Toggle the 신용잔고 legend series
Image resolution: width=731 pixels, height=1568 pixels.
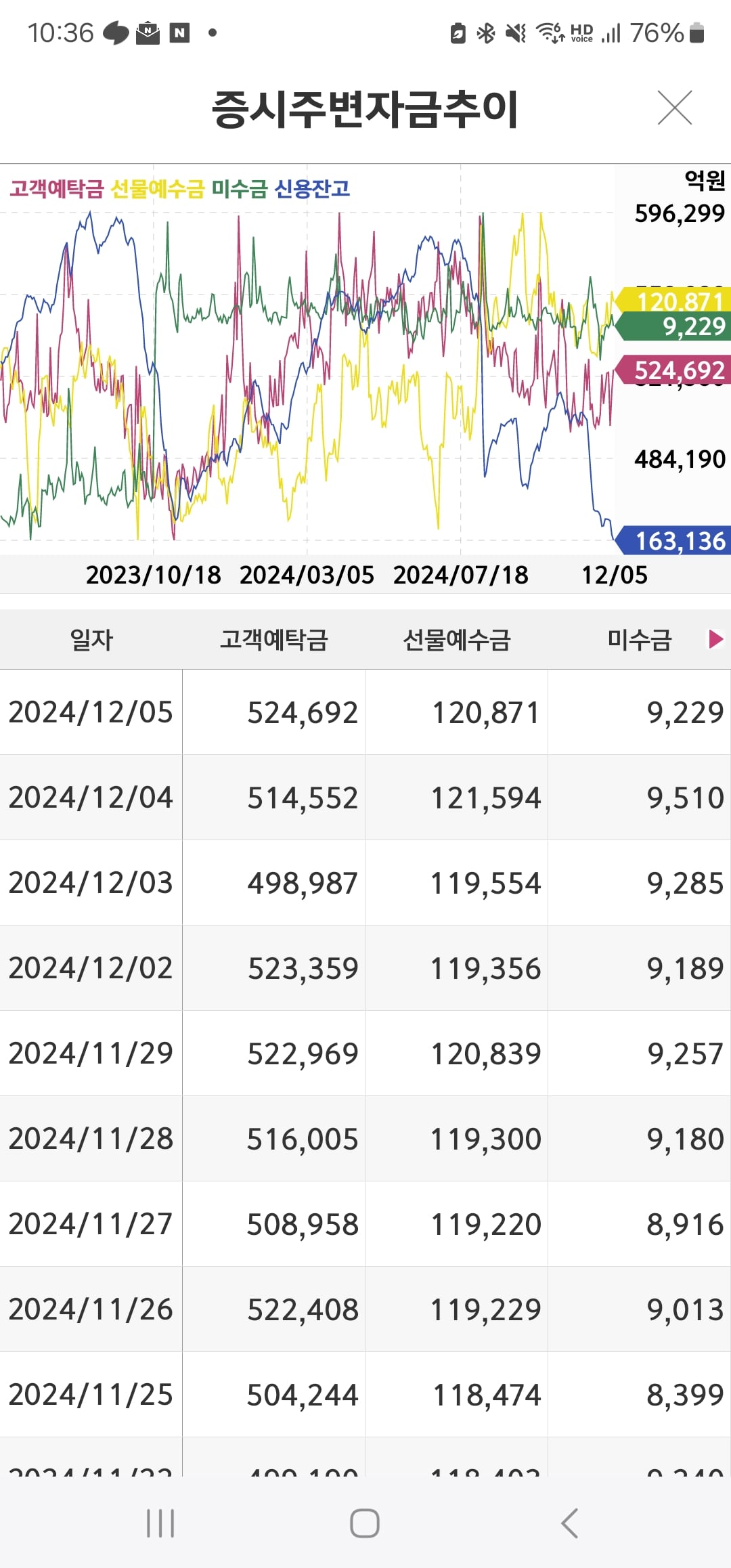[312, 188]
